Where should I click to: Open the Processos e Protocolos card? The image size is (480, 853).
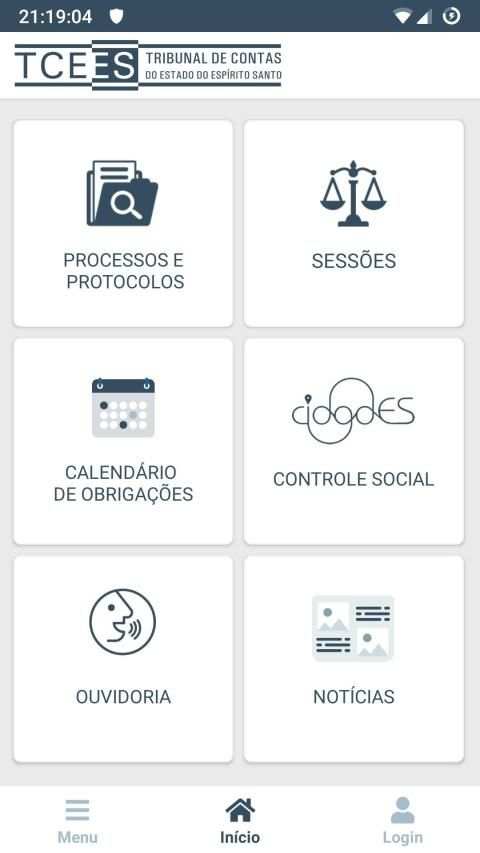coord(123,224)
